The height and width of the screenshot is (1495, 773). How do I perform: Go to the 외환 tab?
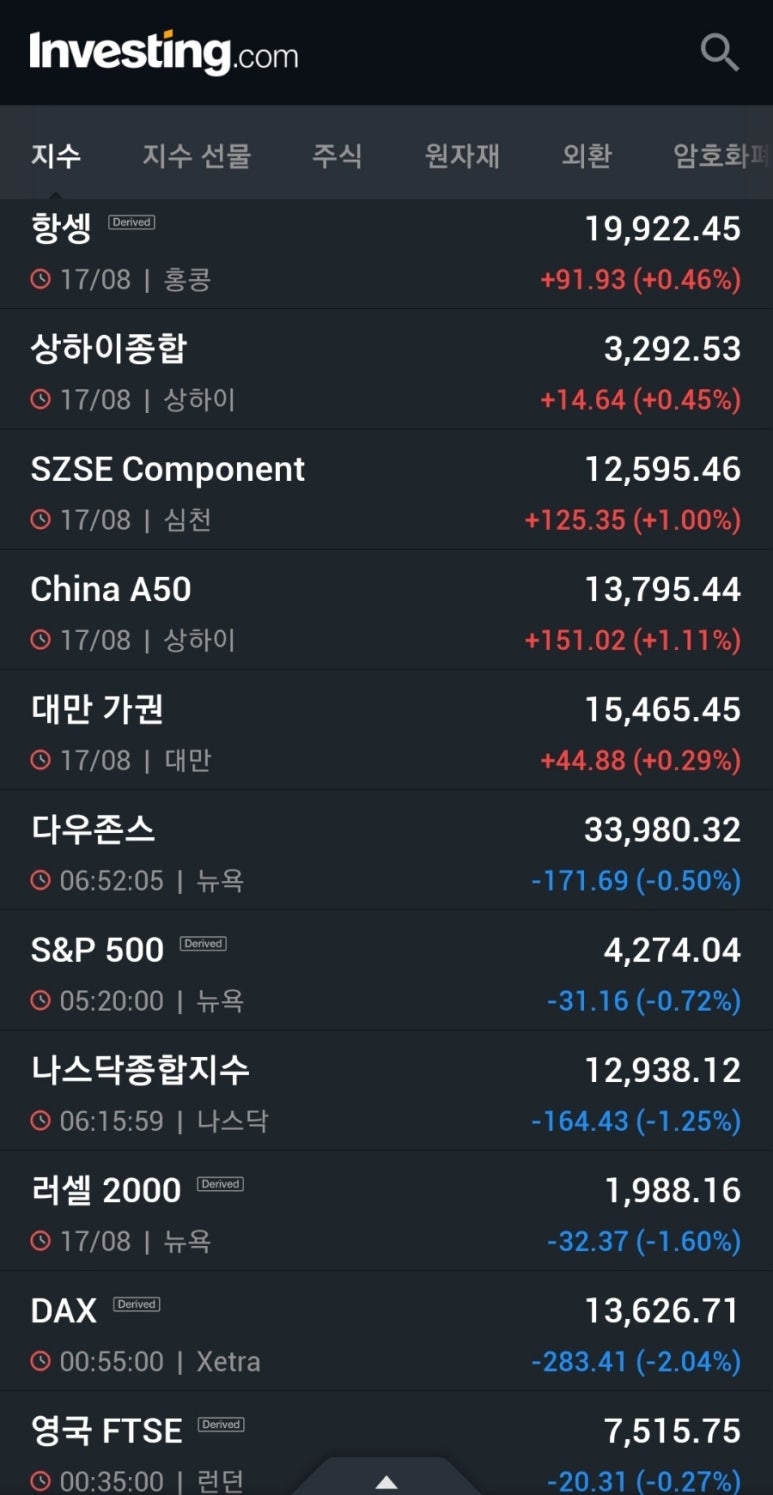(x=586, y=155)
